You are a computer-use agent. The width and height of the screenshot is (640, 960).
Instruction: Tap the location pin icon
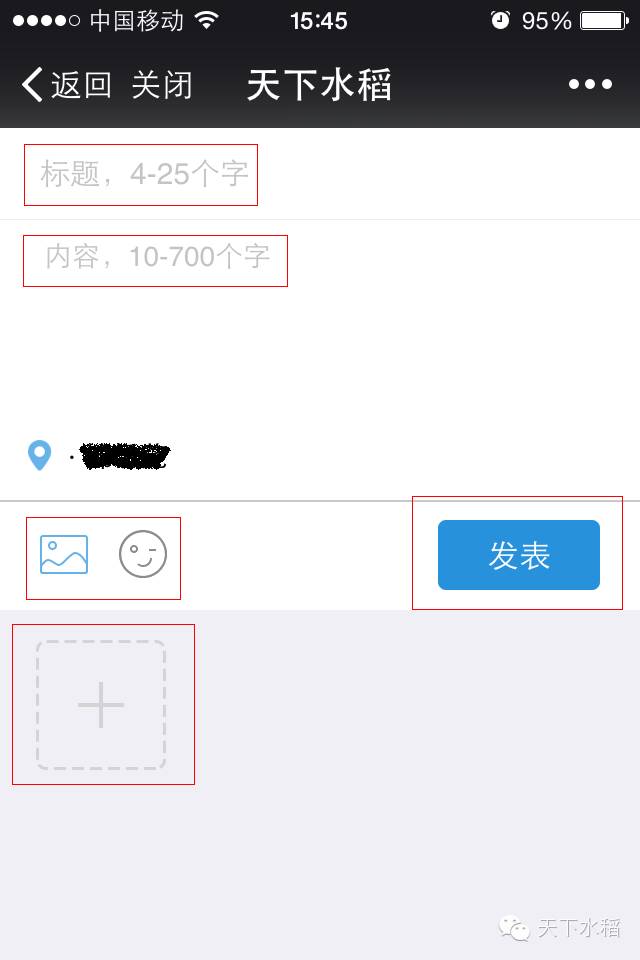pos(39,455)
